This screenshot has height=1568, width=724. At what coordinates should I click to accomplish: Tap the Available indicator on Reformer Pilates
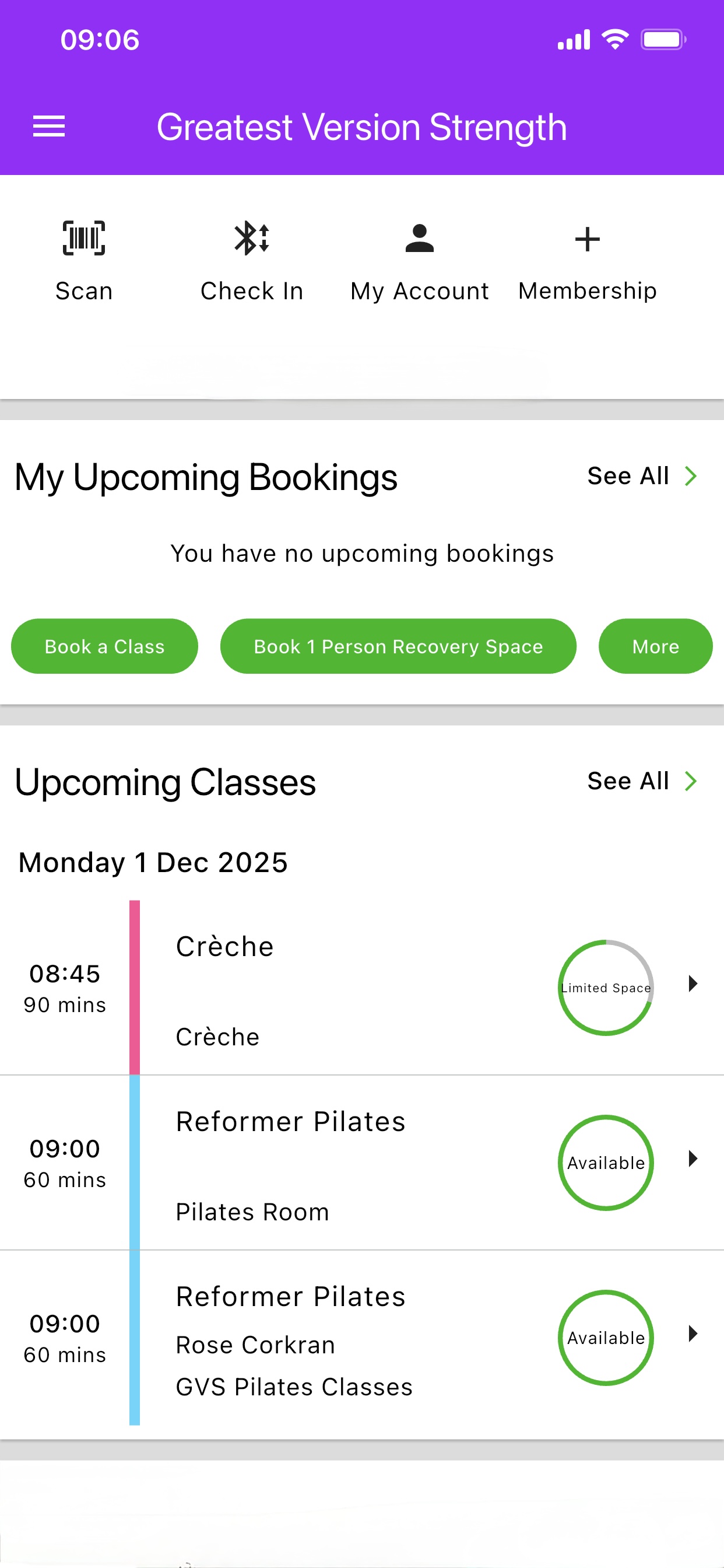tap(605, 1163)
